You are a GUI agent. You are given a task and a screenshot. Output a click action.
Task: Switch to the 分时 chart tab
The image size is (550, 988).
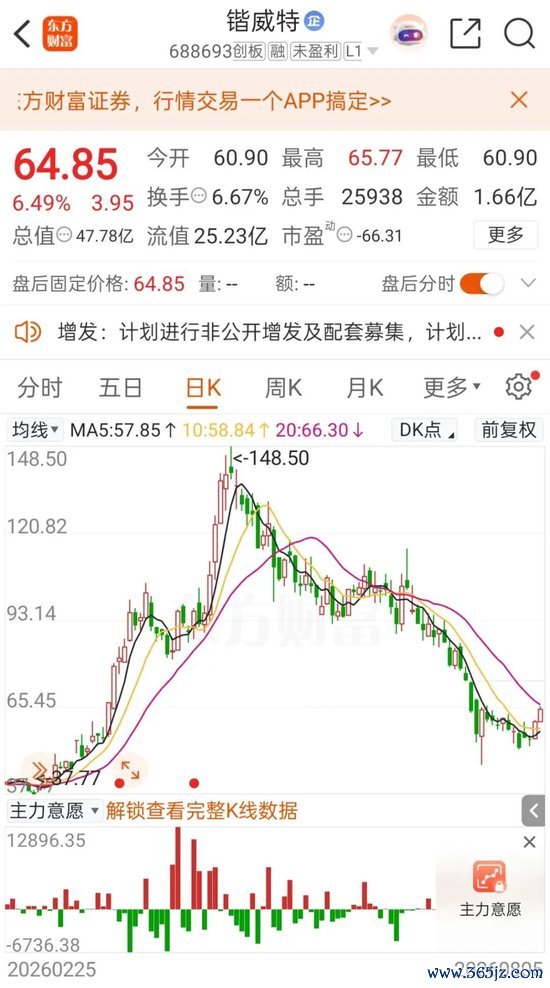click(x=39, y=388)
